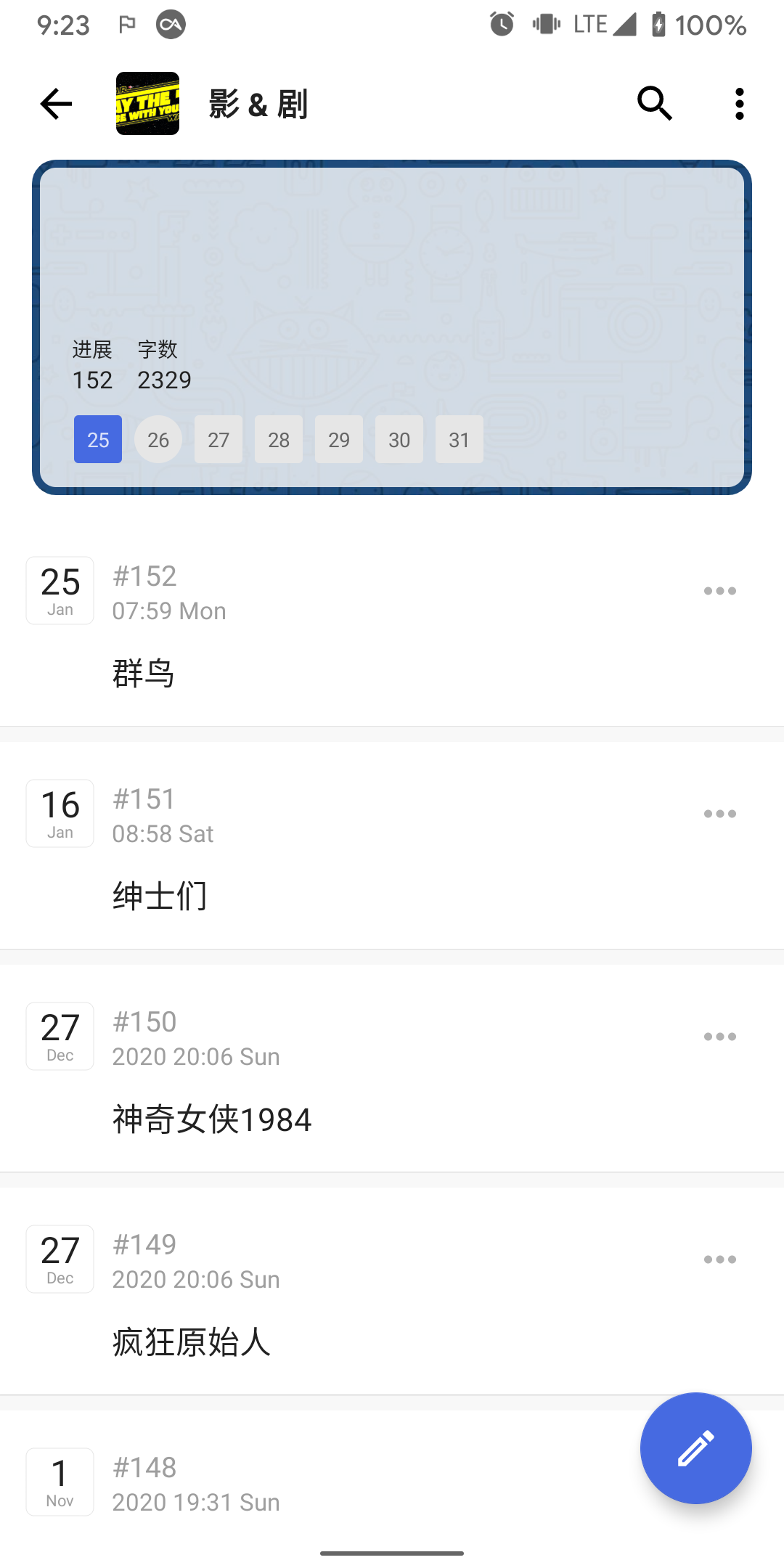
Task: Select day 29 in the date strip
Action: [339, 439]
